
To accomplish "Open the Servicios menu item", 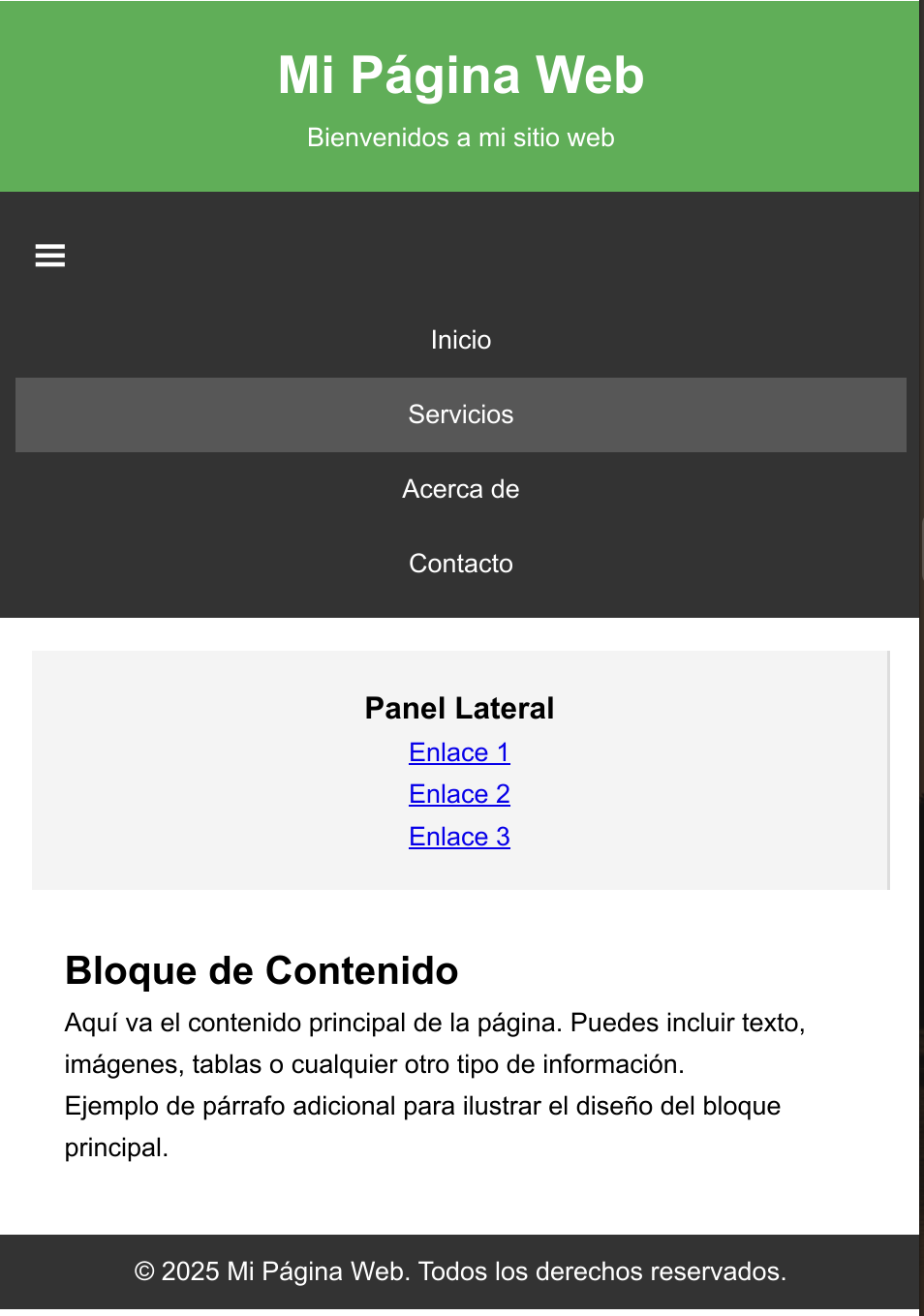I will pos(461,414).
